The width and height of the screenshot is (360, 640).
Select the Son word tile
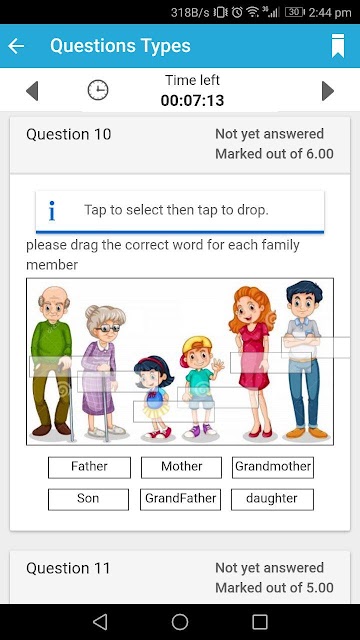pyautogui.click(x=88, y=499)
